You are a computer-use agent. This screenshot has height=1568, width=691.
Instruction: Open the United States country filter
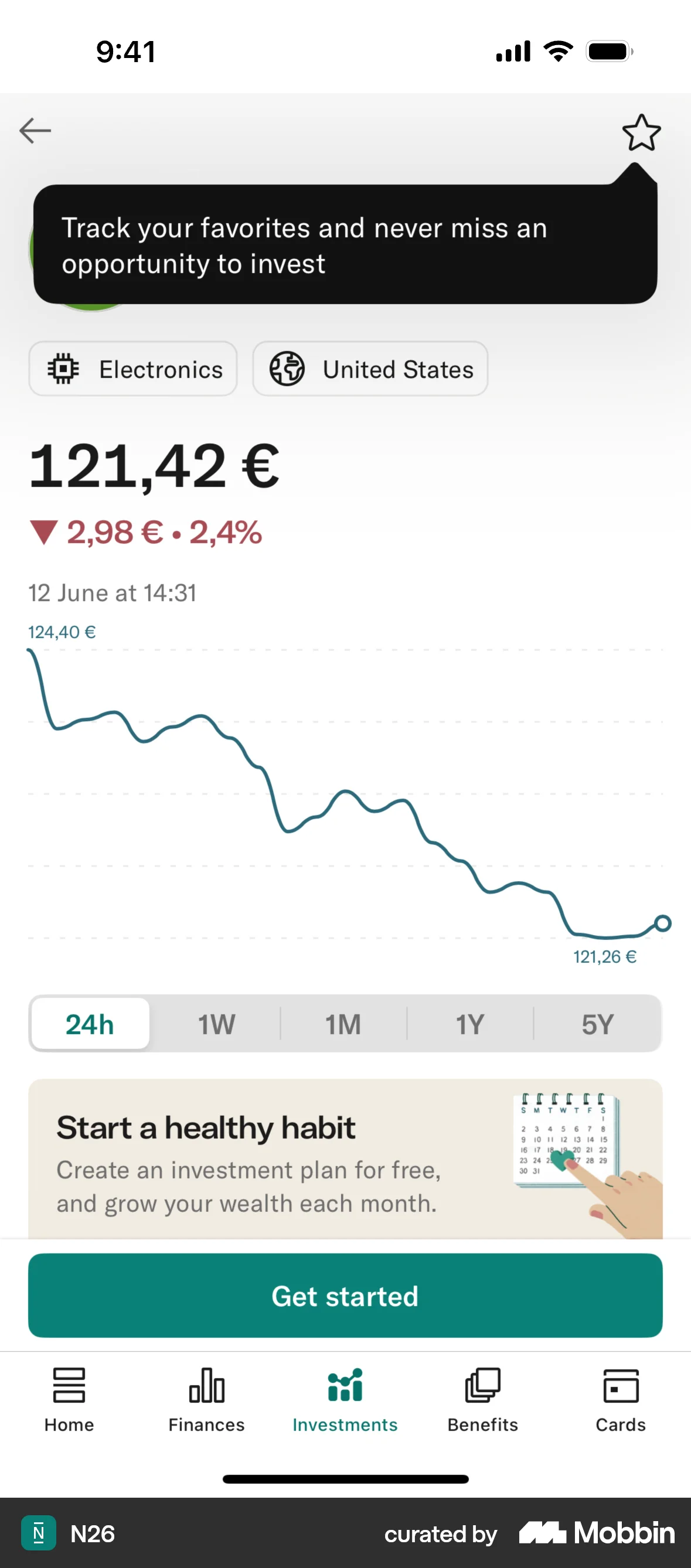point(370,369)
